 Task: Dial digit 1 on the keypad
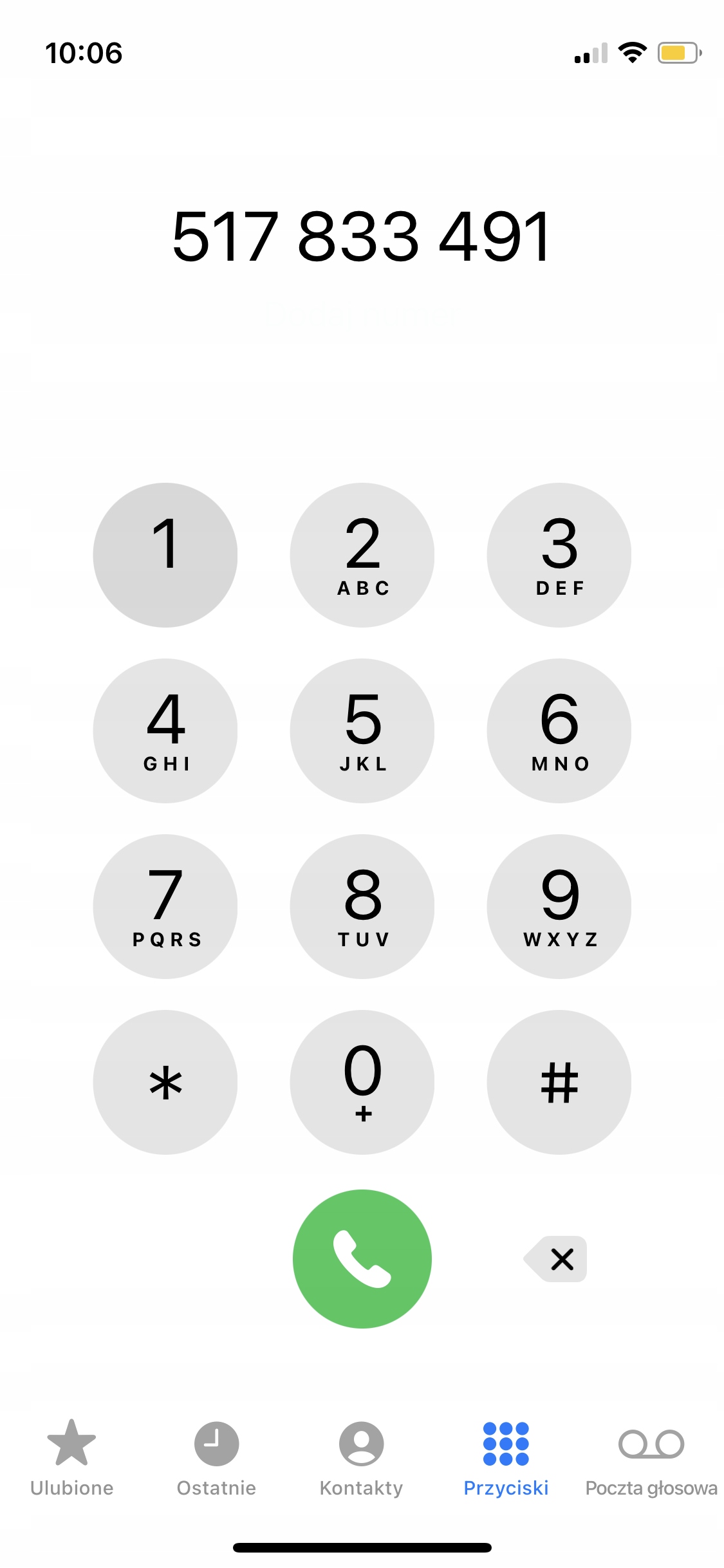click(x=165, y=555)
